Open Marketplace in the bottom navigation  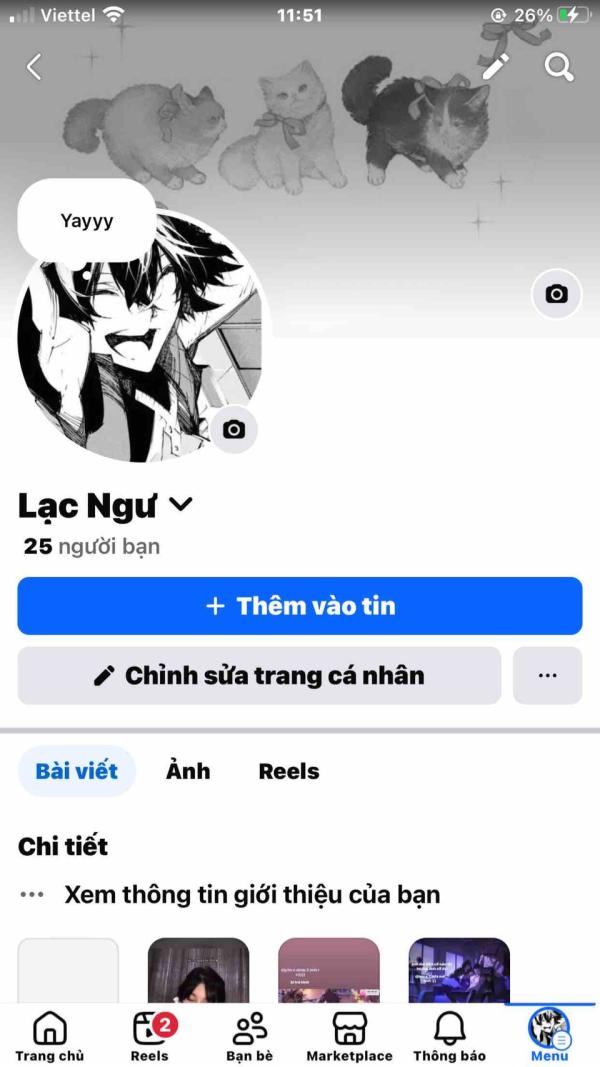pos(349,1036)
